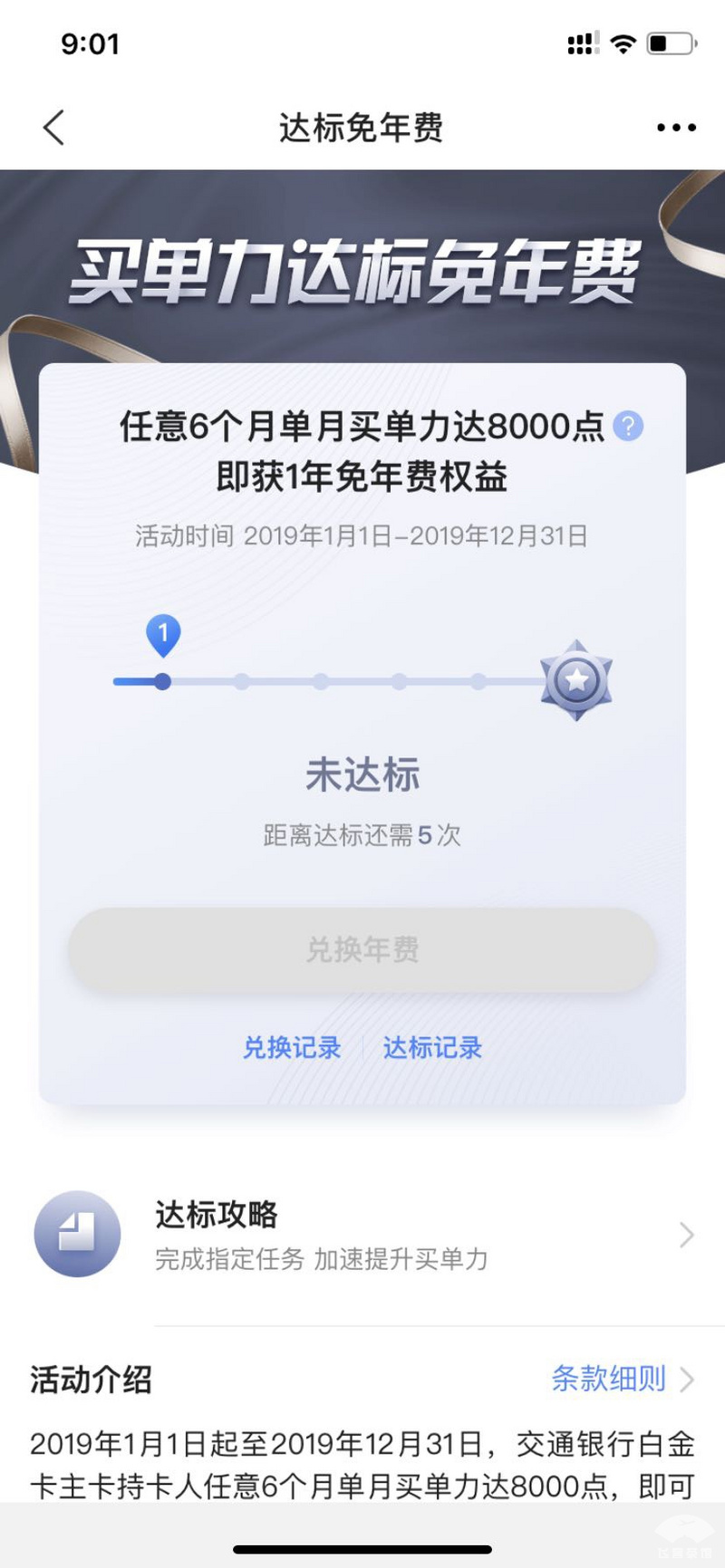This screenshot has width=725, height=1568.
Task: Tap the 达标攻略 strategy icon
Action: coord(77,1235)
